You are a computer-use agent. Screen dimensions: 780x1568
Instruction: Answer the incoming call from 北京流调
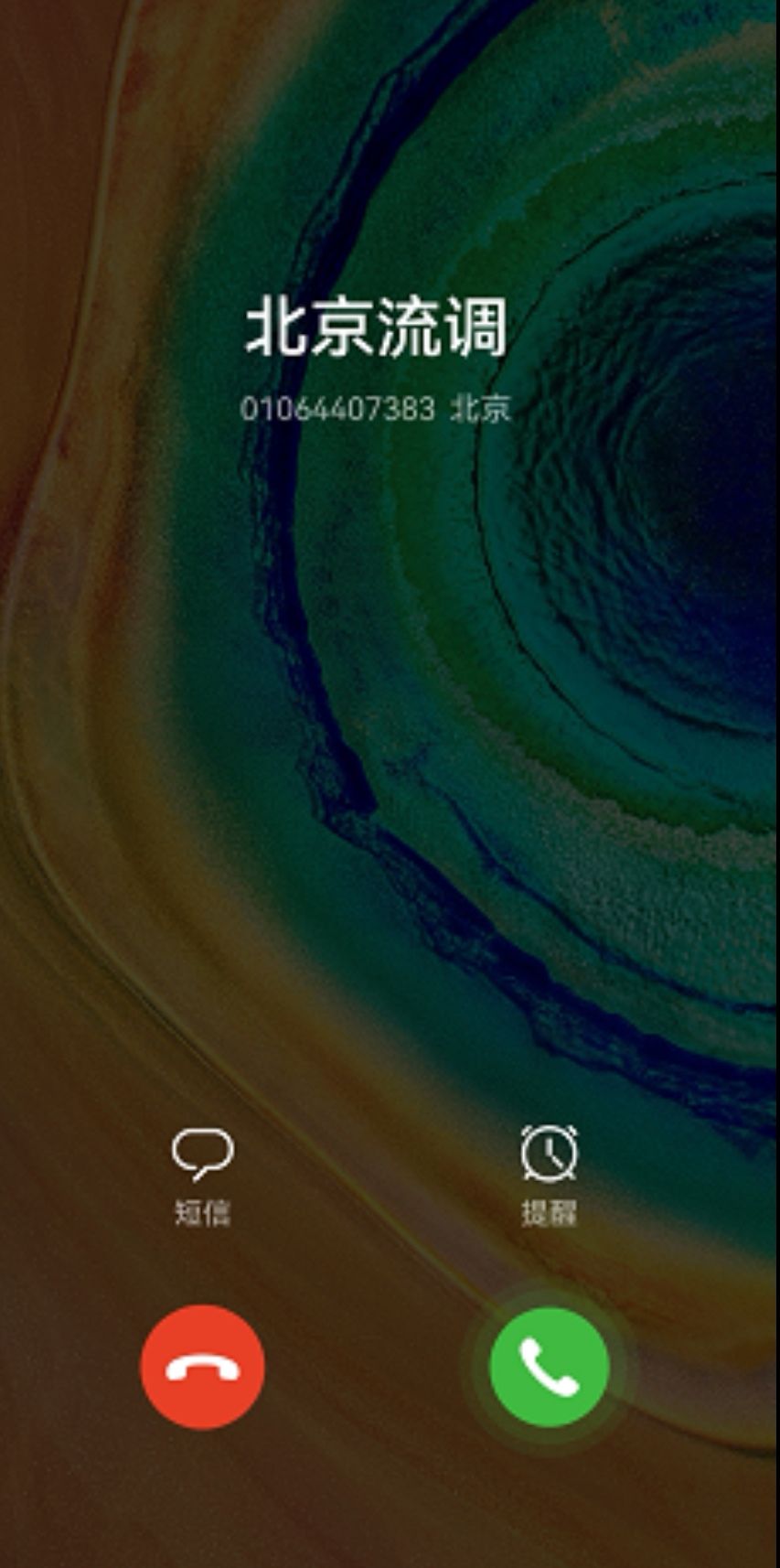549,1367
